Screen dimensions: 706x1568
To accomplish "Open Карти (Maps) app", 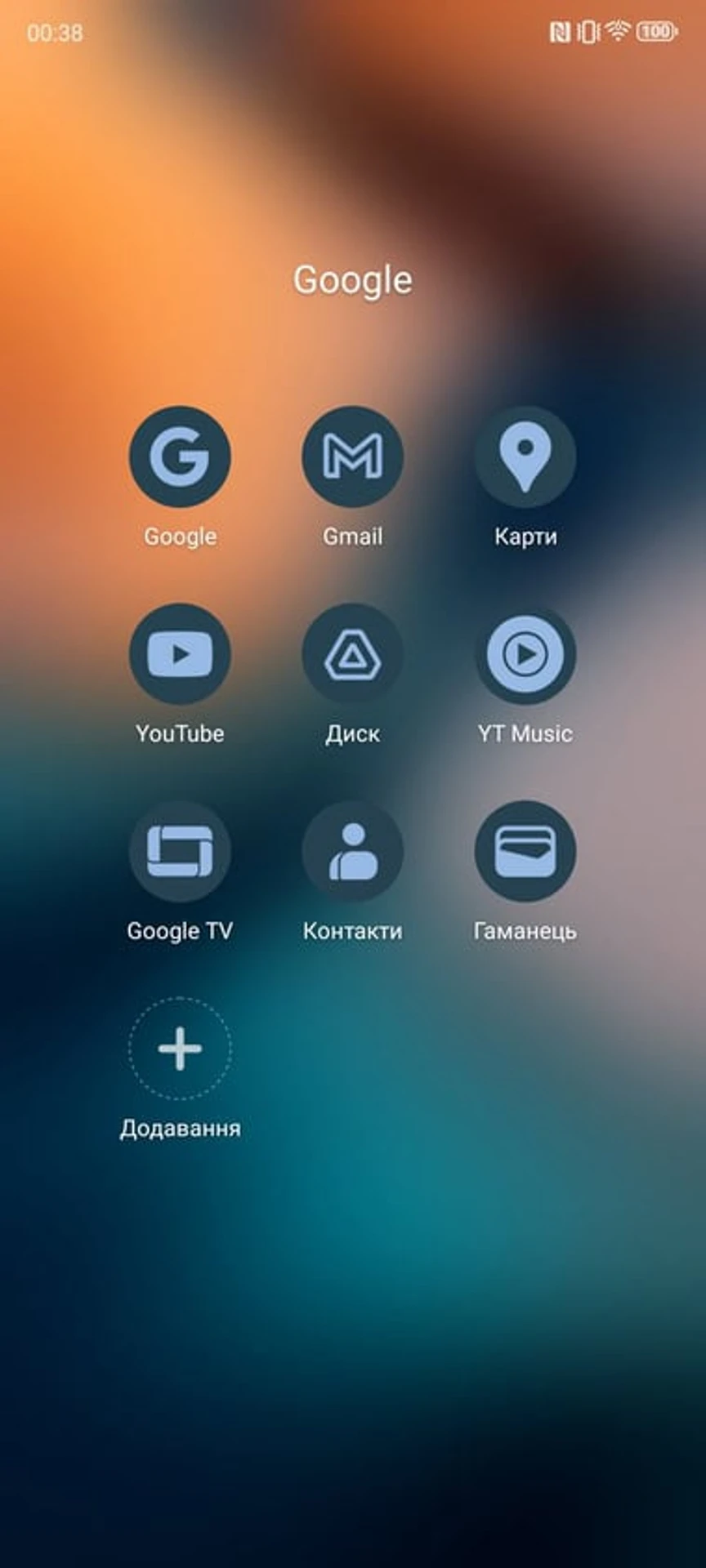I will 525,457.
